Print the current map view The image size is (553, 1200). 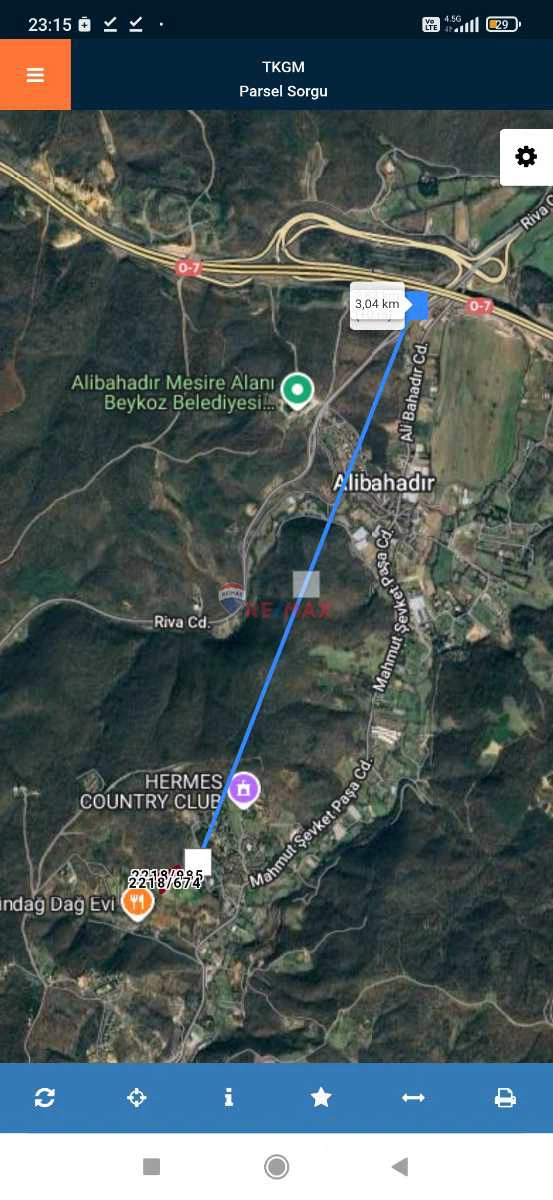click(505, 1097)
